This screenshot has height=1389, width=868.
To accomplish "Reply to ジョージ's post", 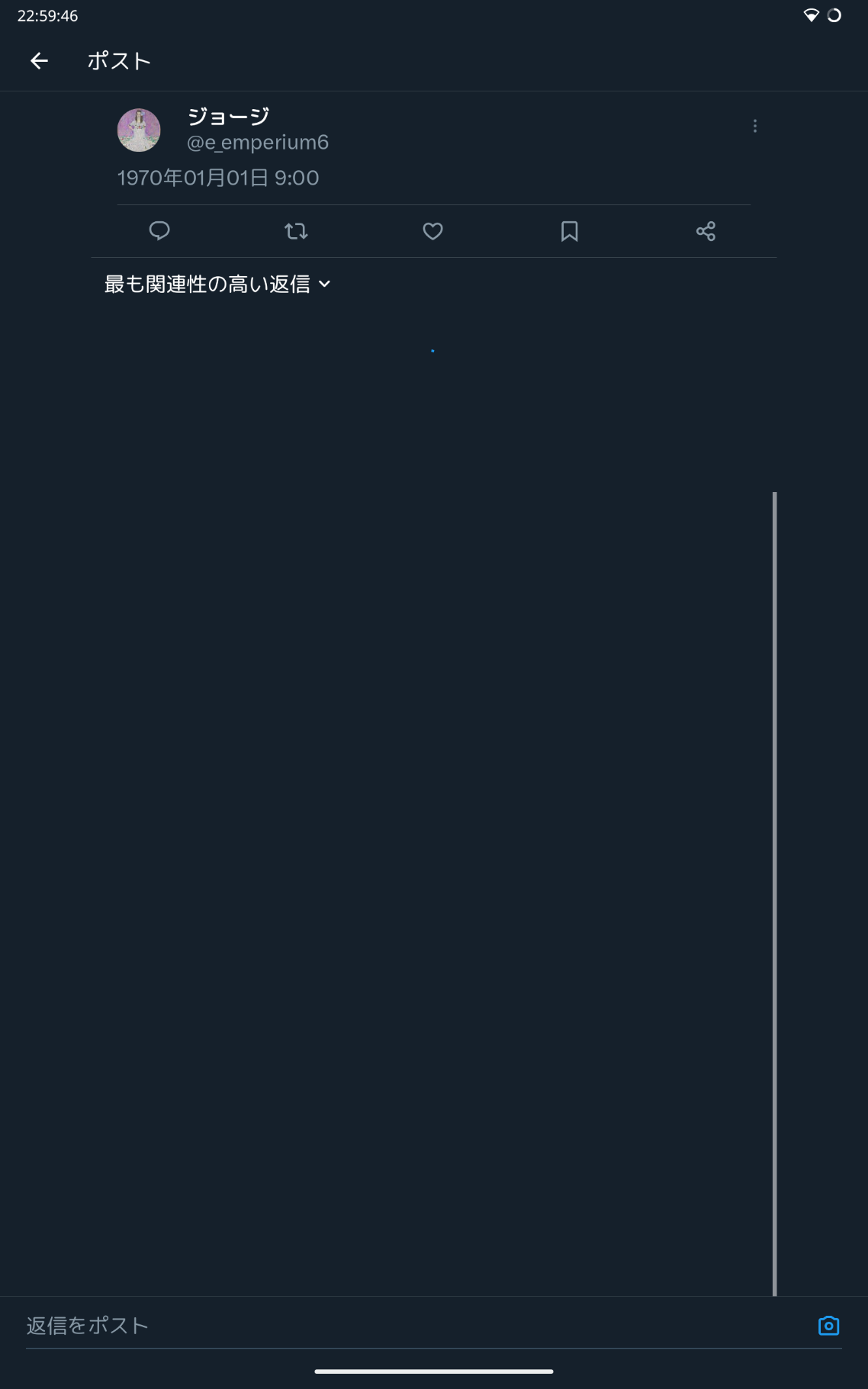I will (x=159, y=231).
